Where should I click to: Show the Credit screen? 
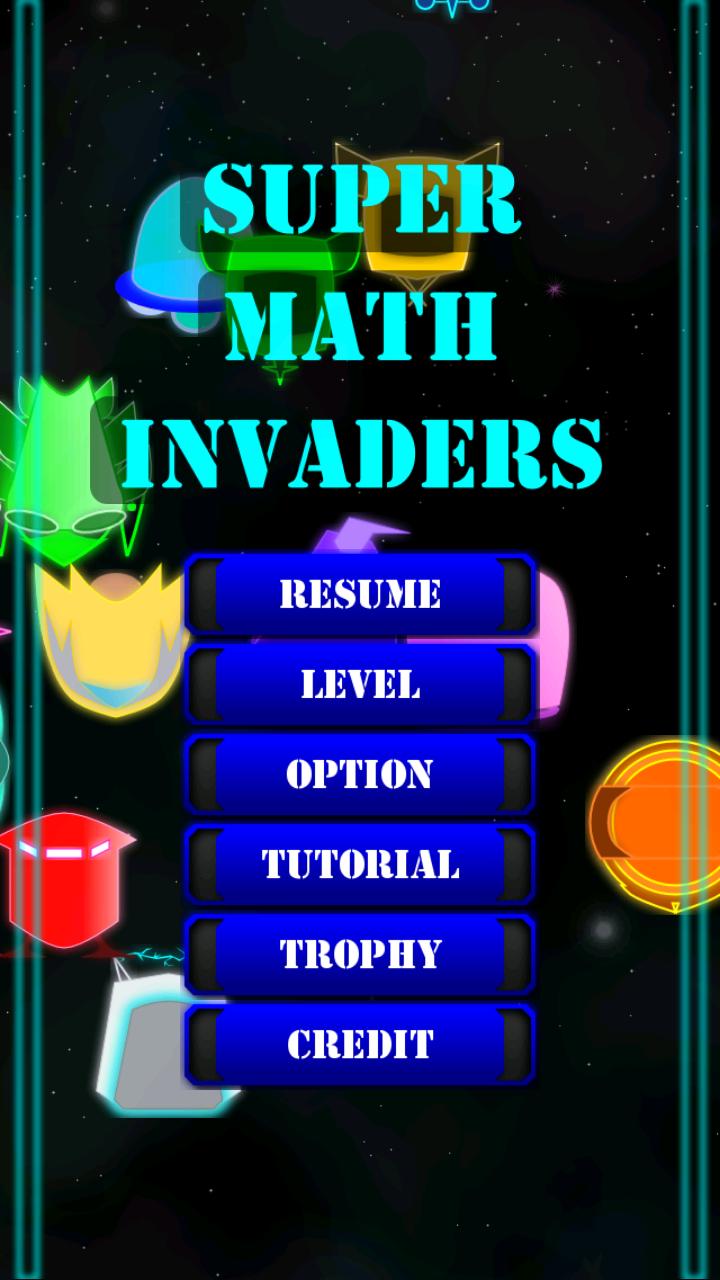coord(360,1044)
